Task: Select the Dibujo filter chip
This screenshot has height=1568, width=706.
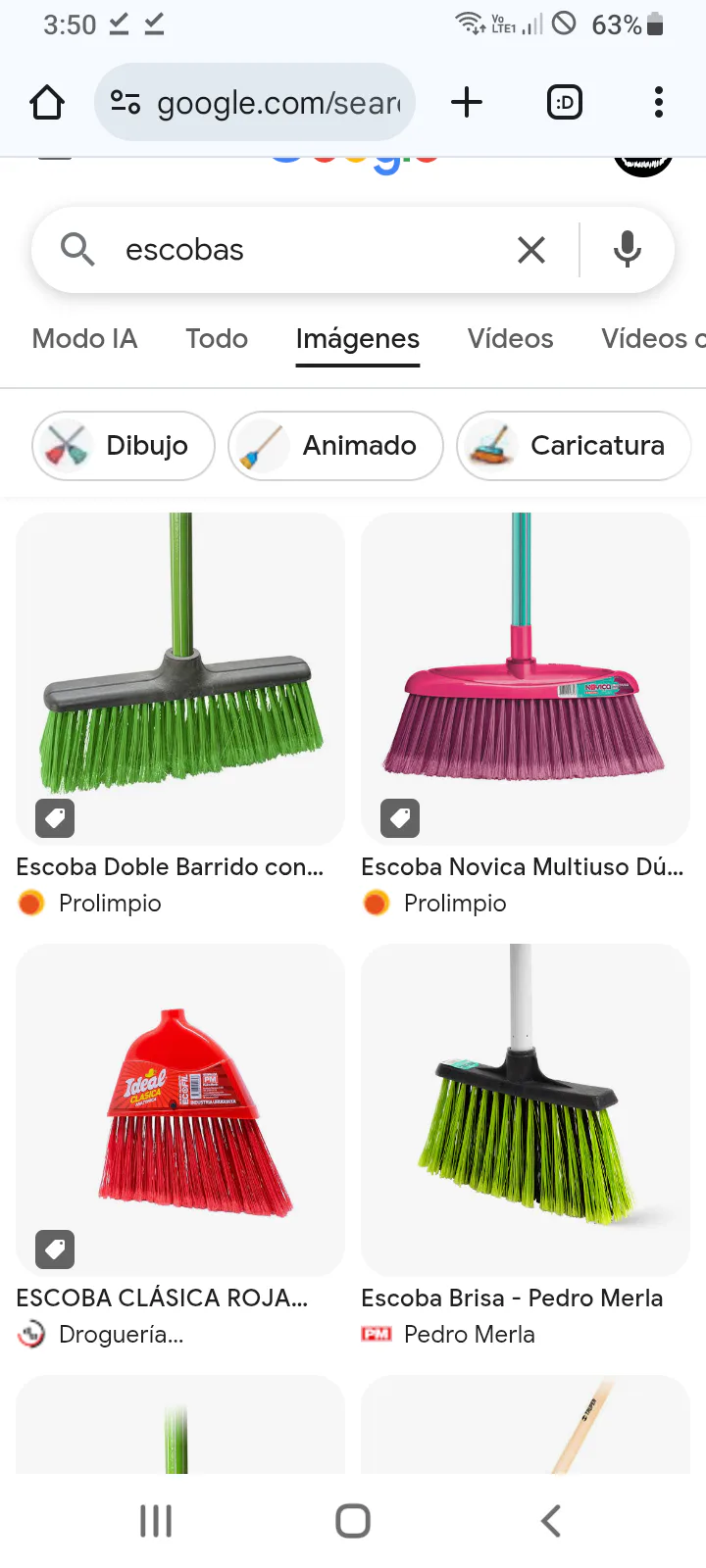Action: click(x=124, y=446)
